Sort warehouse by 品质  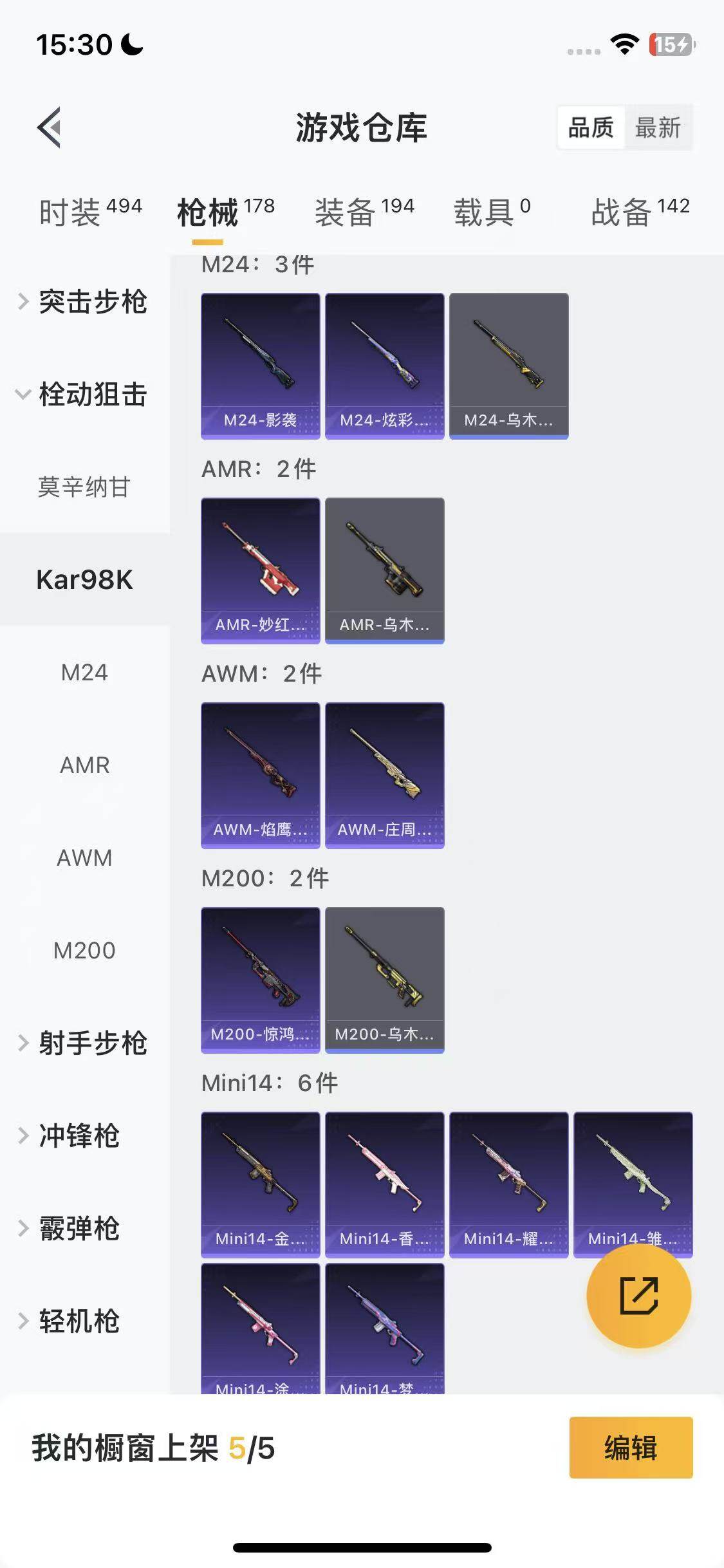[591, 127]
